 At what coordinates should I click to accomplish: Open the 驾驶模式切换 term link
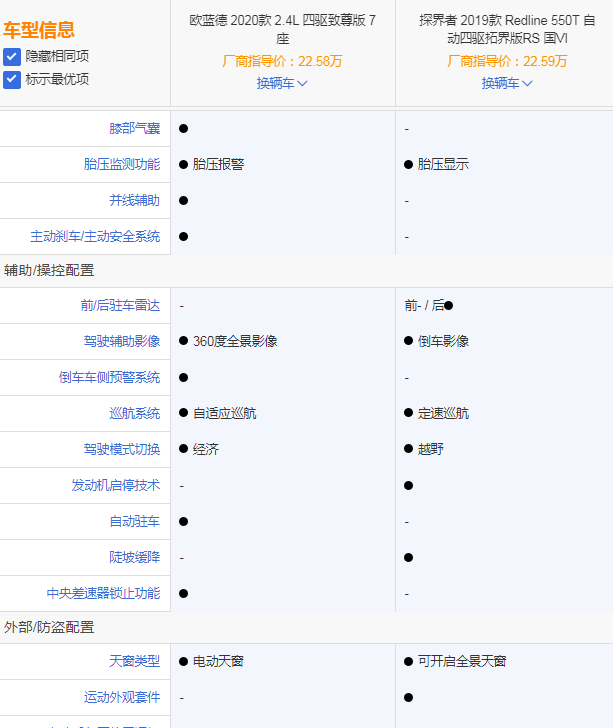click(121, 449)
